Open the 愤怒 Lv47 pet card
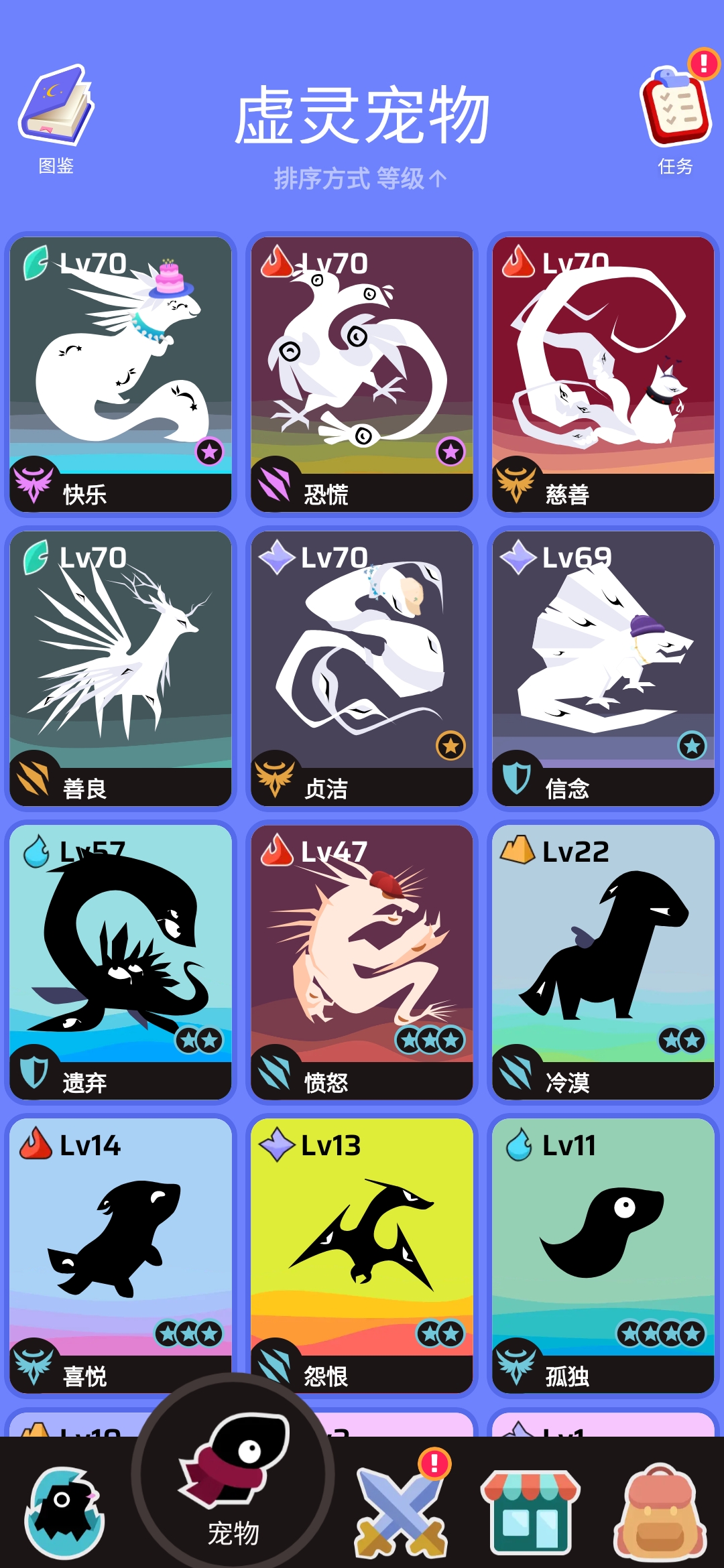 (x=362, y=962)
